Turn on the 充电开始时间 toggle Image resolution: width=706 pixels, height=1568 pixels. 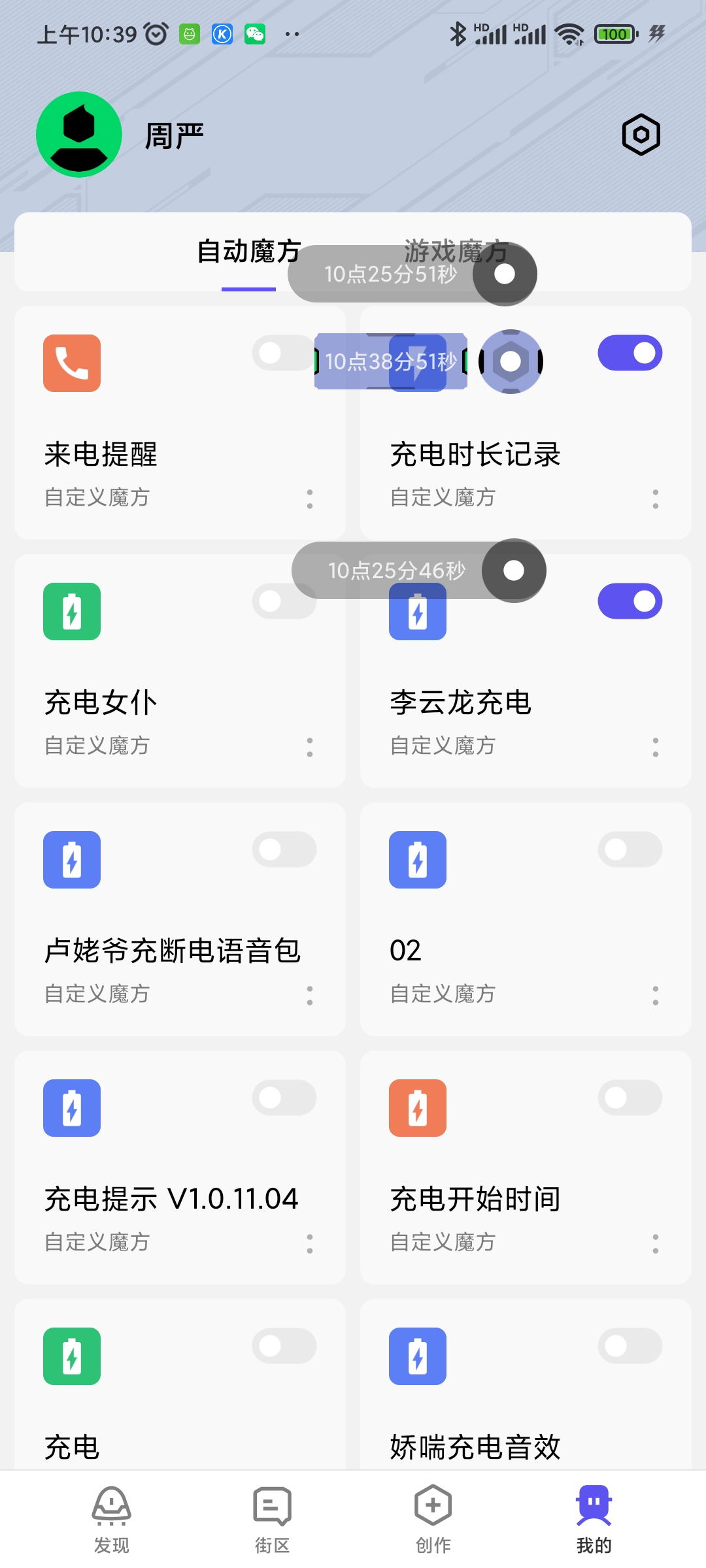[630, 1098]
